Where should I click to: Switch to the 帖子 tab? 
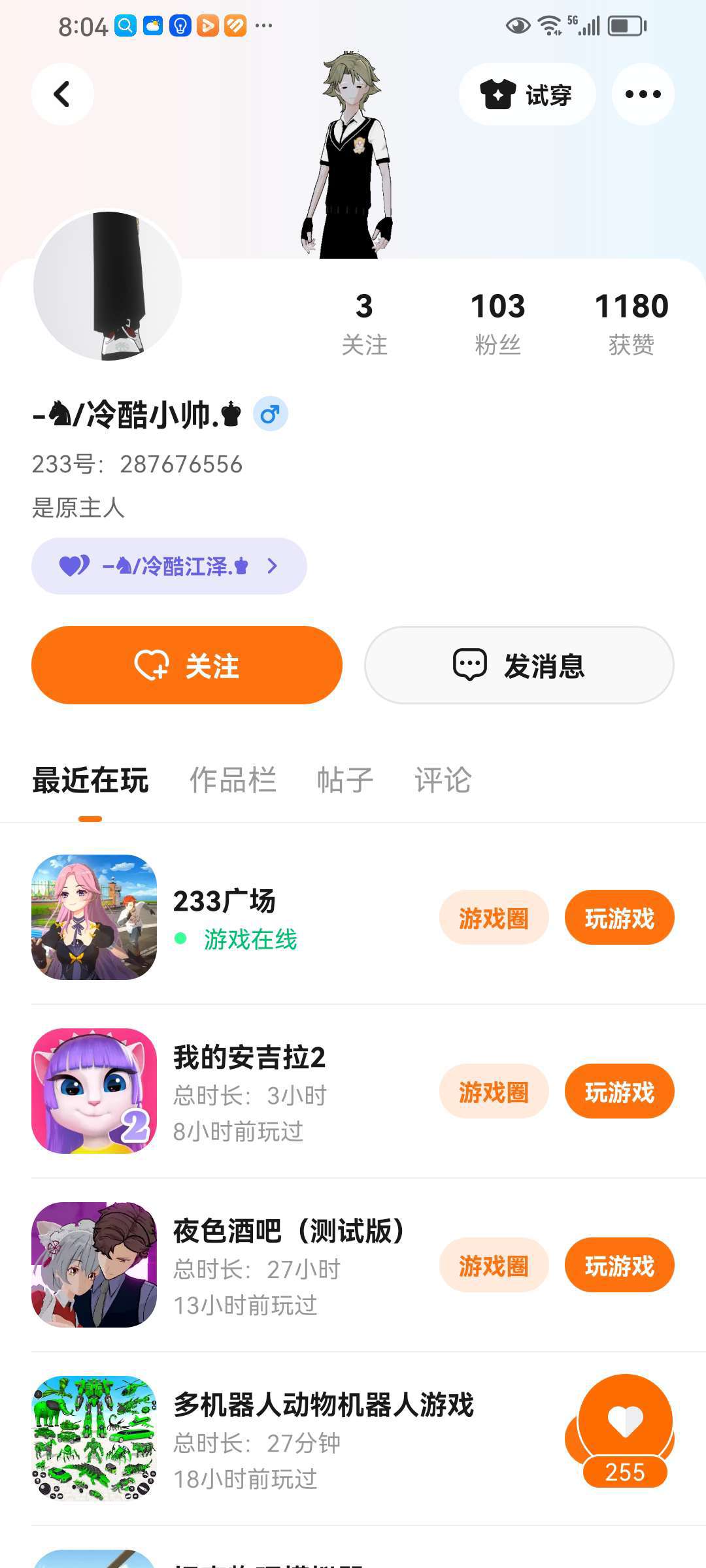[x=345, y=780]
